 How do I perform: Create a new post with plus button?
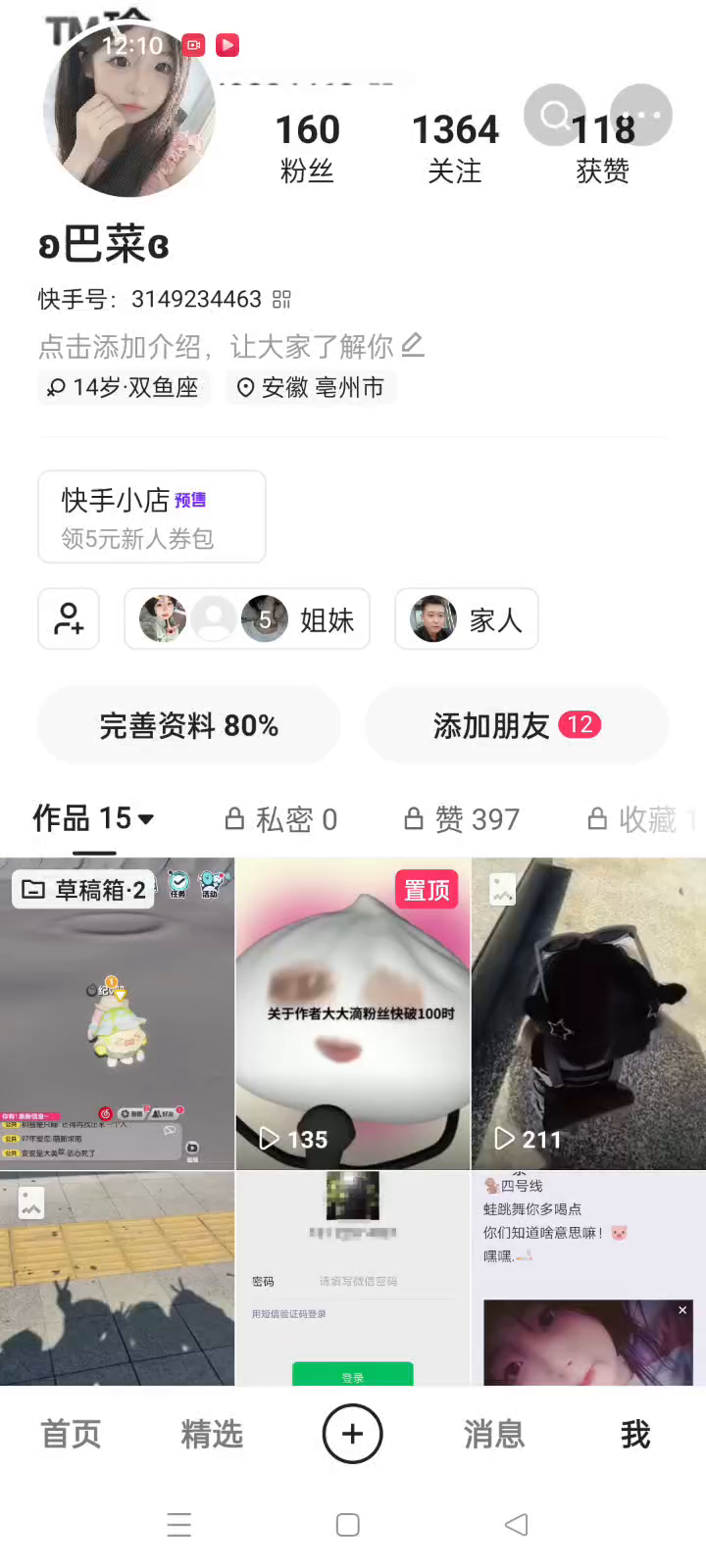pyautogui.click(x=353, y=1434)
